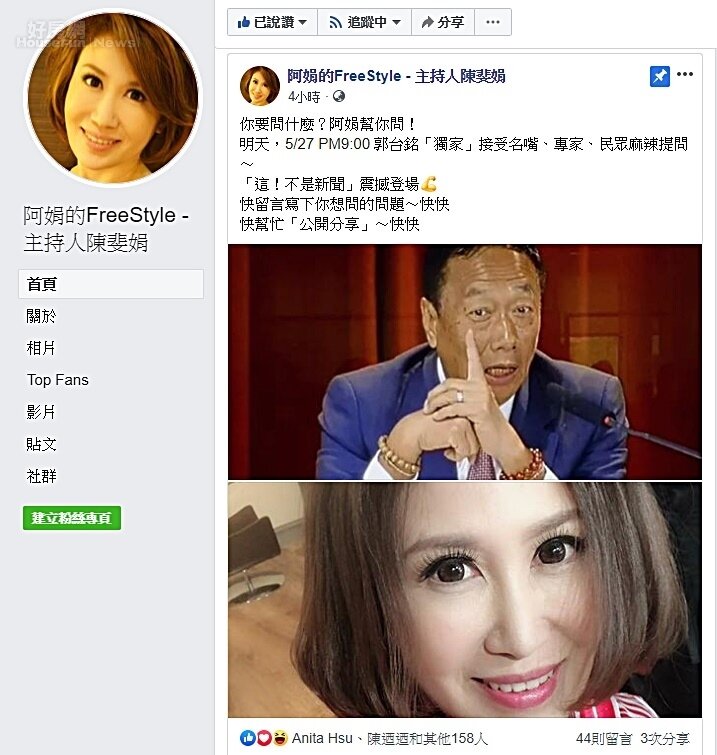Open the page's large profile picture

tap(112, 98)
